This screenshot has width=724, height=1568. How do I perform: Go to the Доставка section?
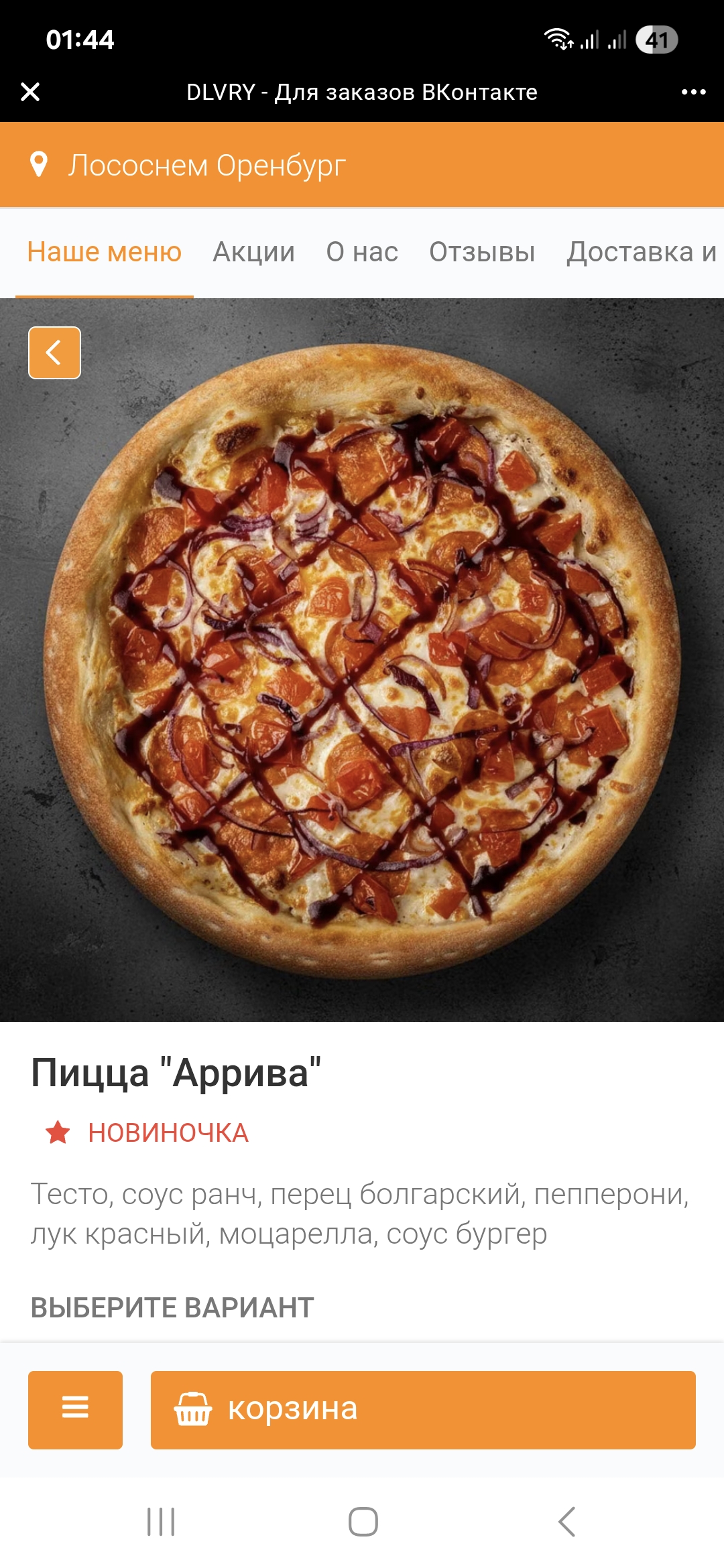[642, 252]
